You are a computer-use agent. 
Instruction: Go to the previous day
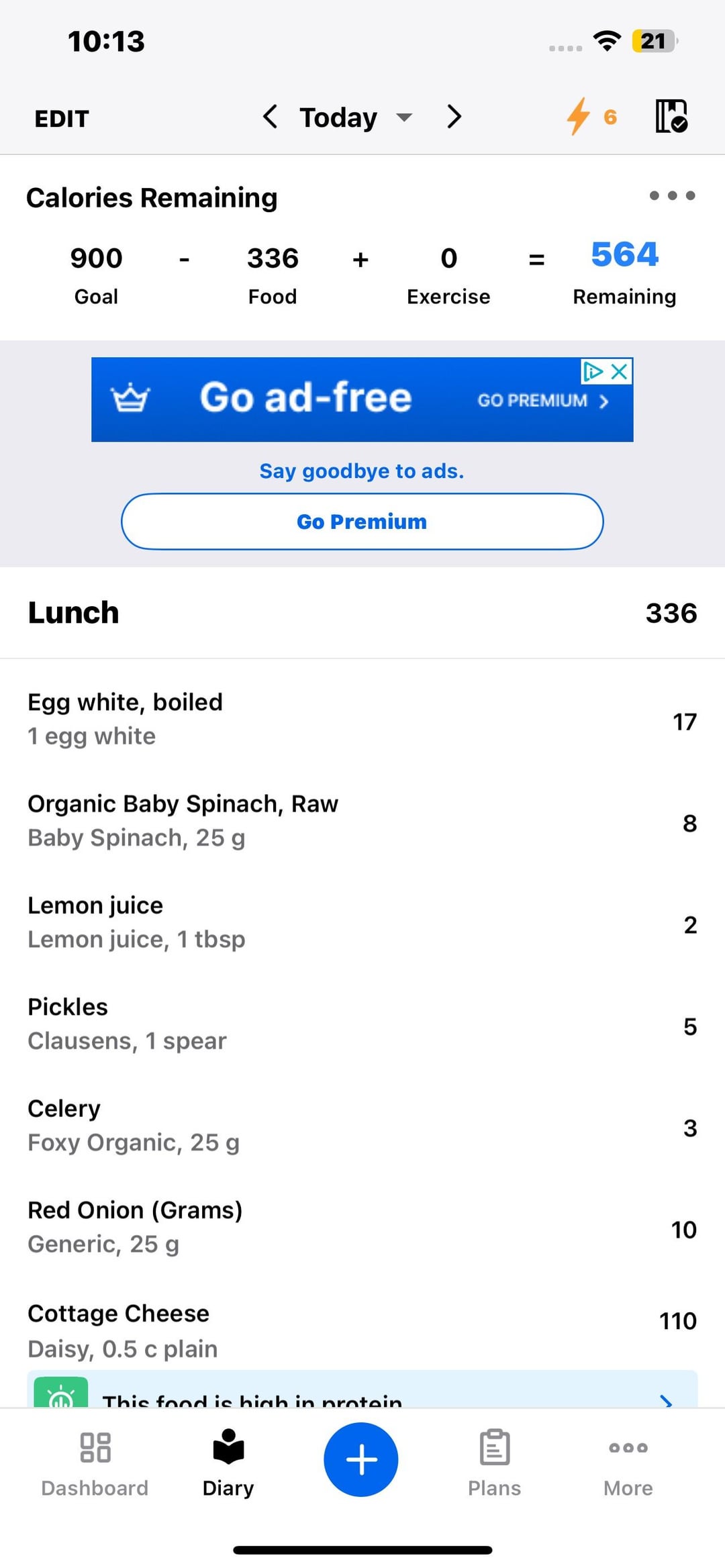click(270, 117)
